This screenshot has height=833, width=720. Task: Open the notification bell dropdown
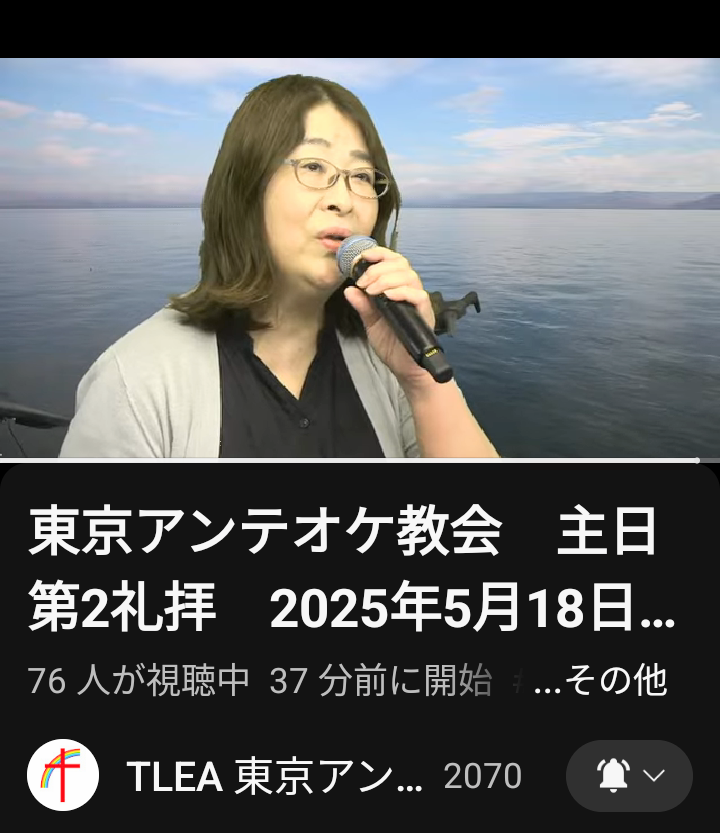point(629,776)
